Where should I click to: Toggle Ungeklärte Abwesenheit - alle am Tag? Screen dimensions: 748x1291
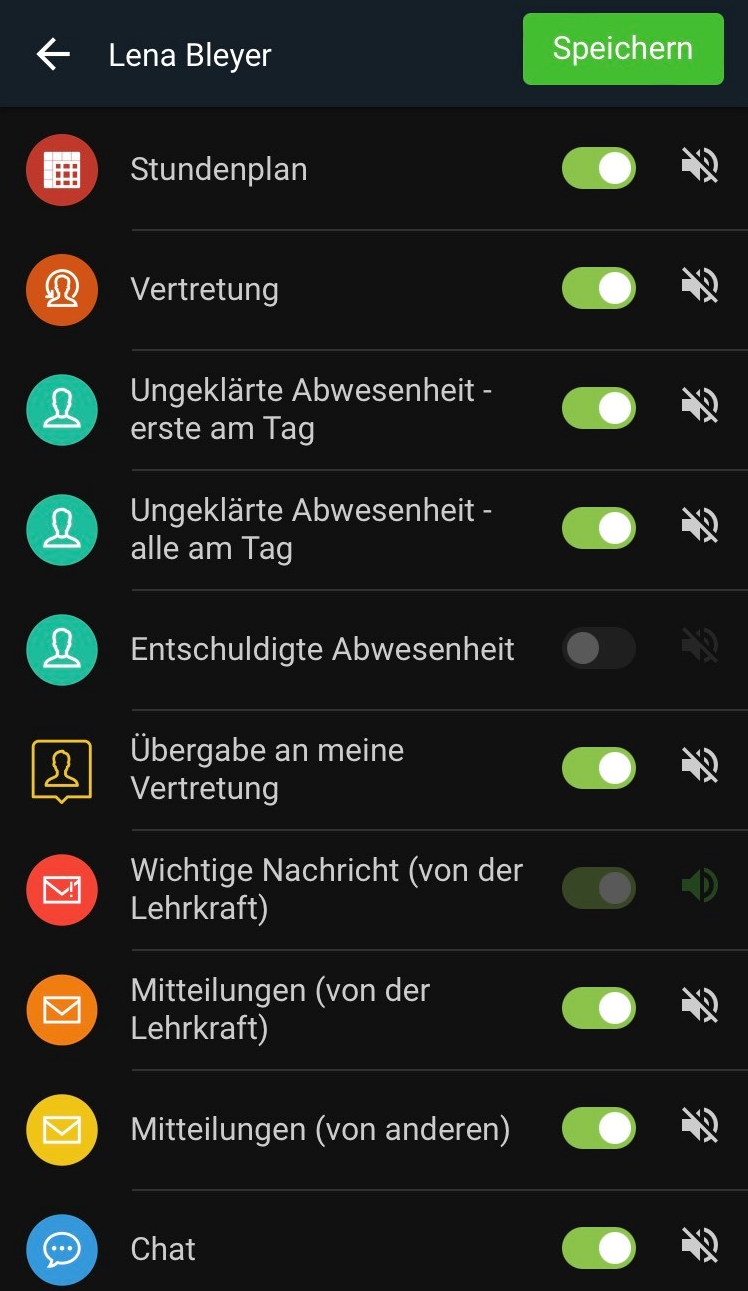tap(599, 528)
